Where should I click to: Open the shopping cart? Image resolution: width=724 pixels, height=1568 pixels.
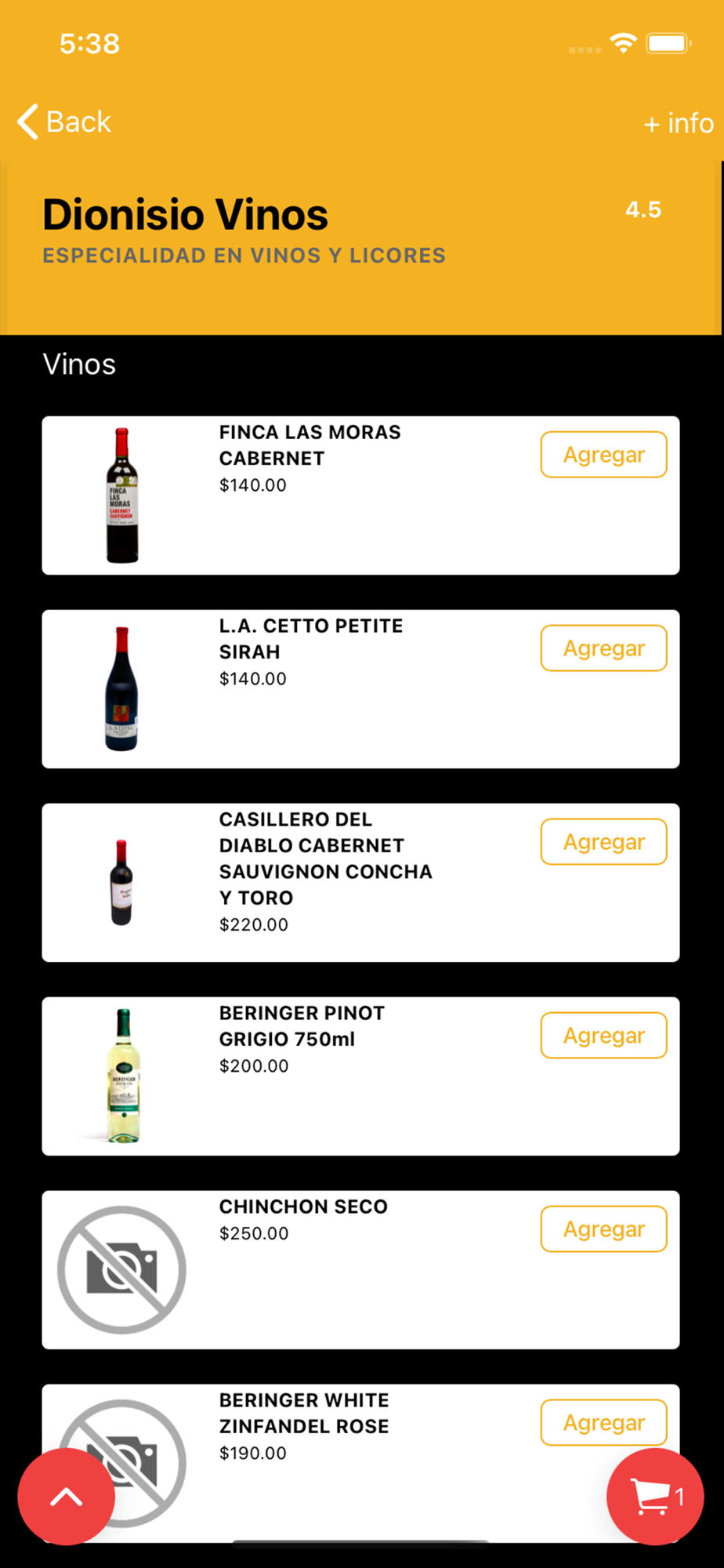coord(654,1497)
